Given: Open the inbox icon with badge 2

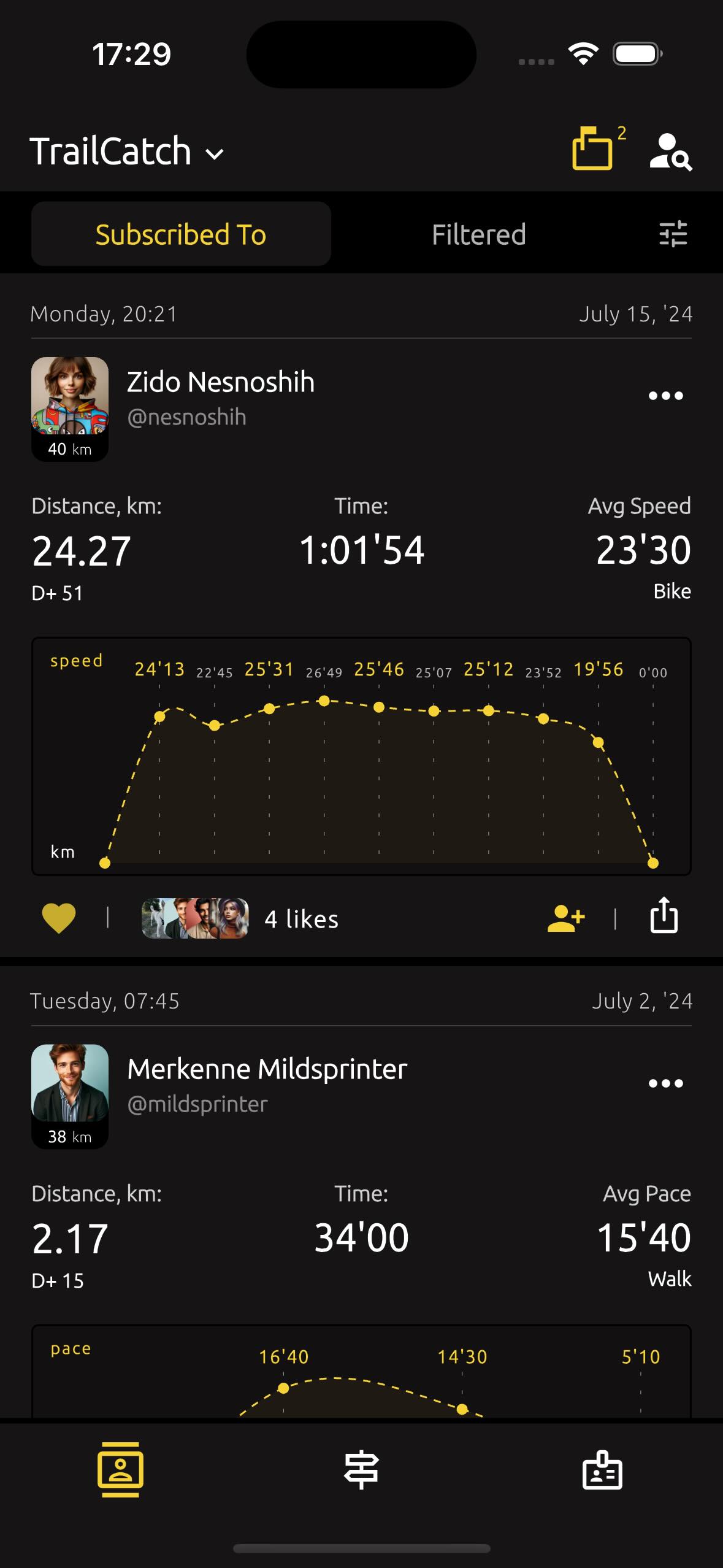Looking at the screenshot, I should (x=594, y=149).
